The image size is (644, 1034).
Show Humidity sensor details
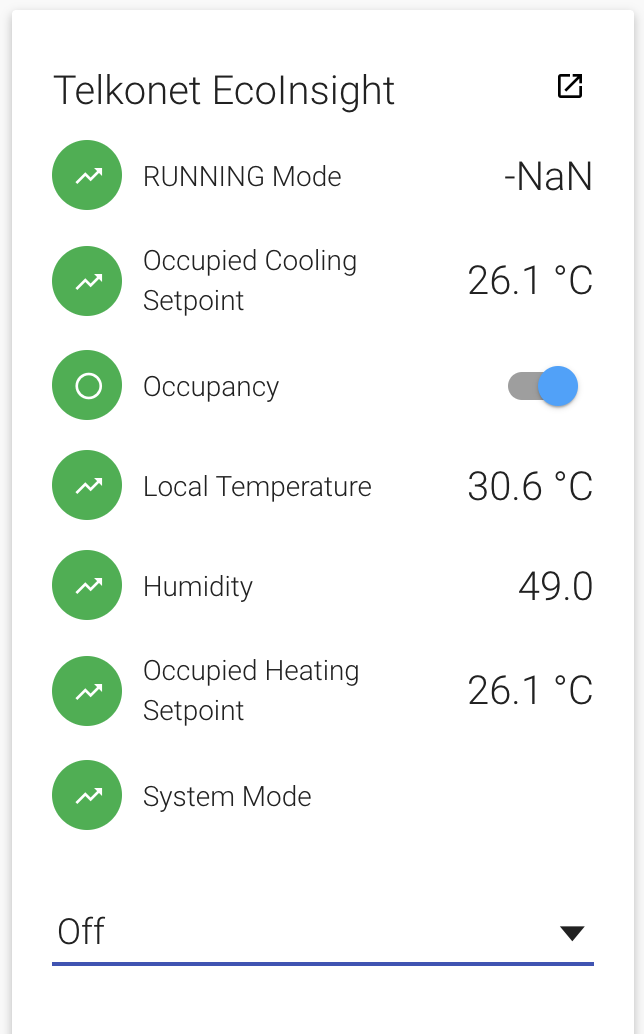point(198,587)
